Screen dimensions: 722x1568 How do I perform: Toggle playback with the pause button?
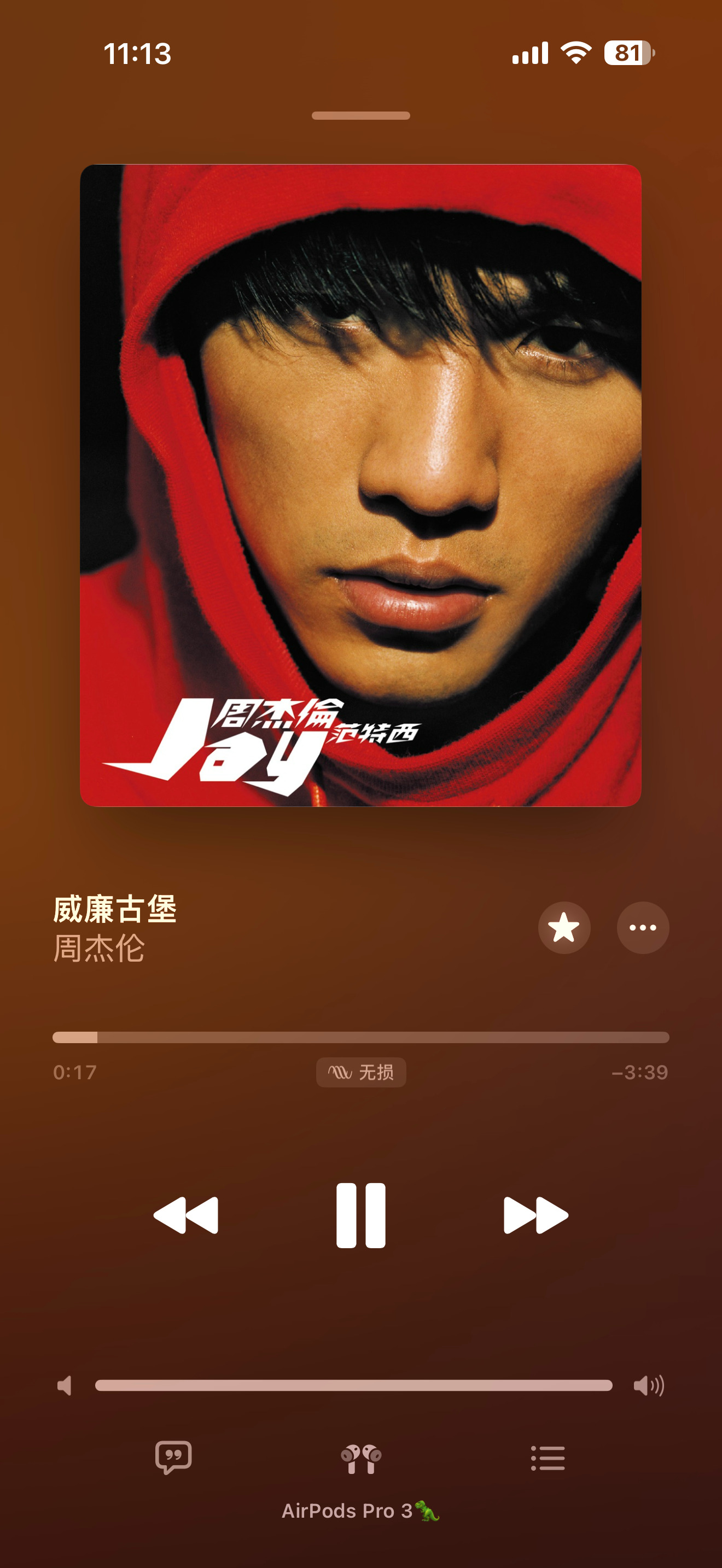point(361,1214)
